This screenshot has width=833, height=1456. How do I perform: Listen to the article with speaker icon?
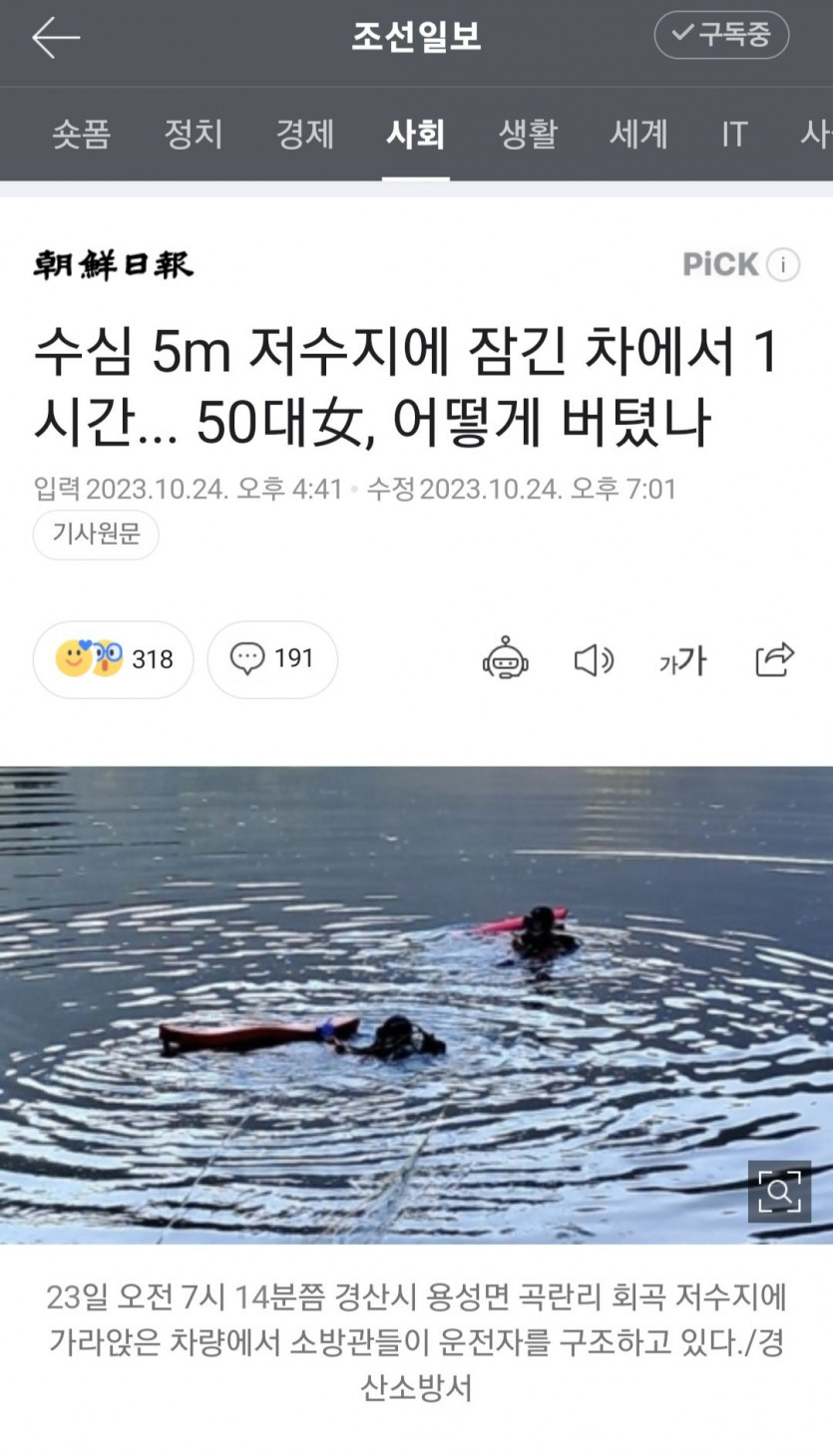click(594, 660)
